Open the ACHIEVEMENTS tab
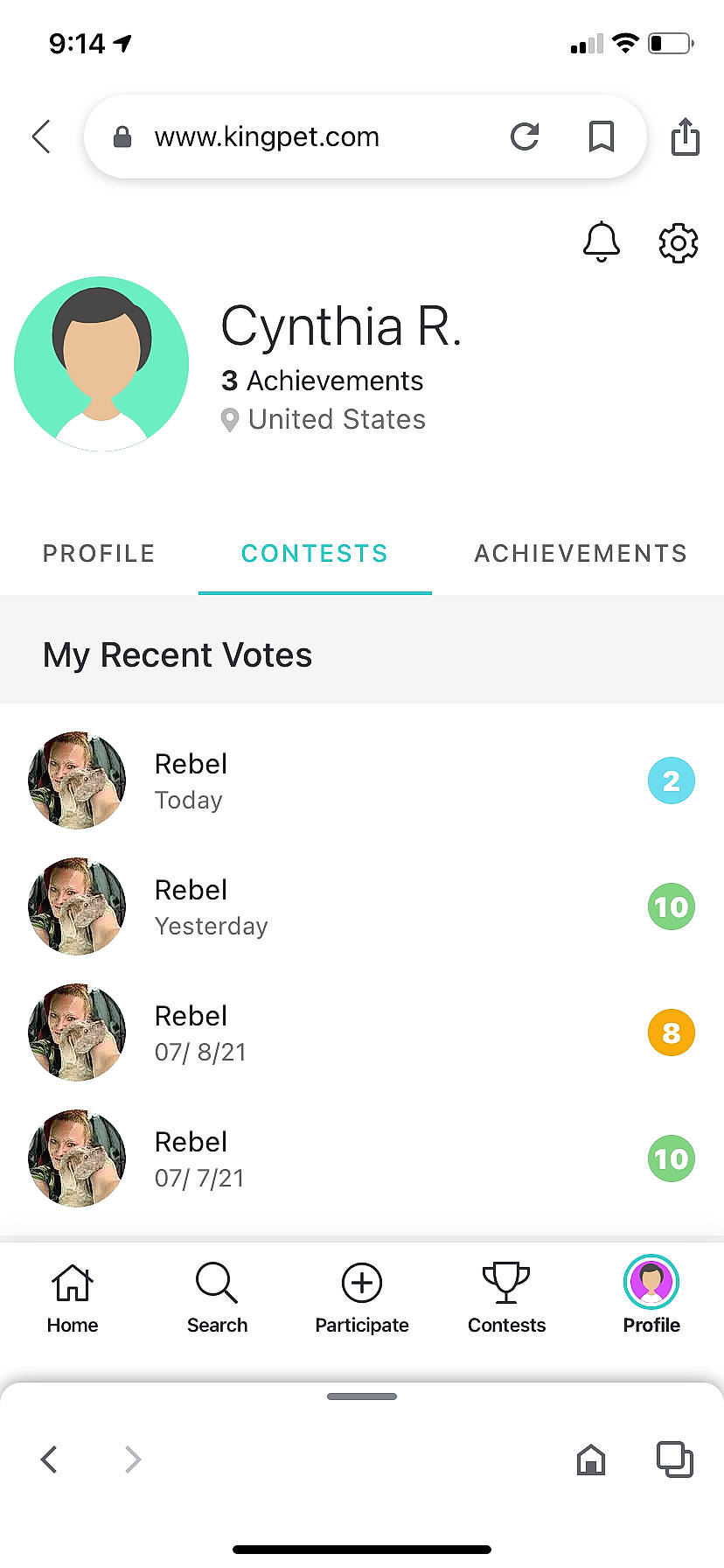724x1568 pixels. pyautogui.click(x=580, y=553)
